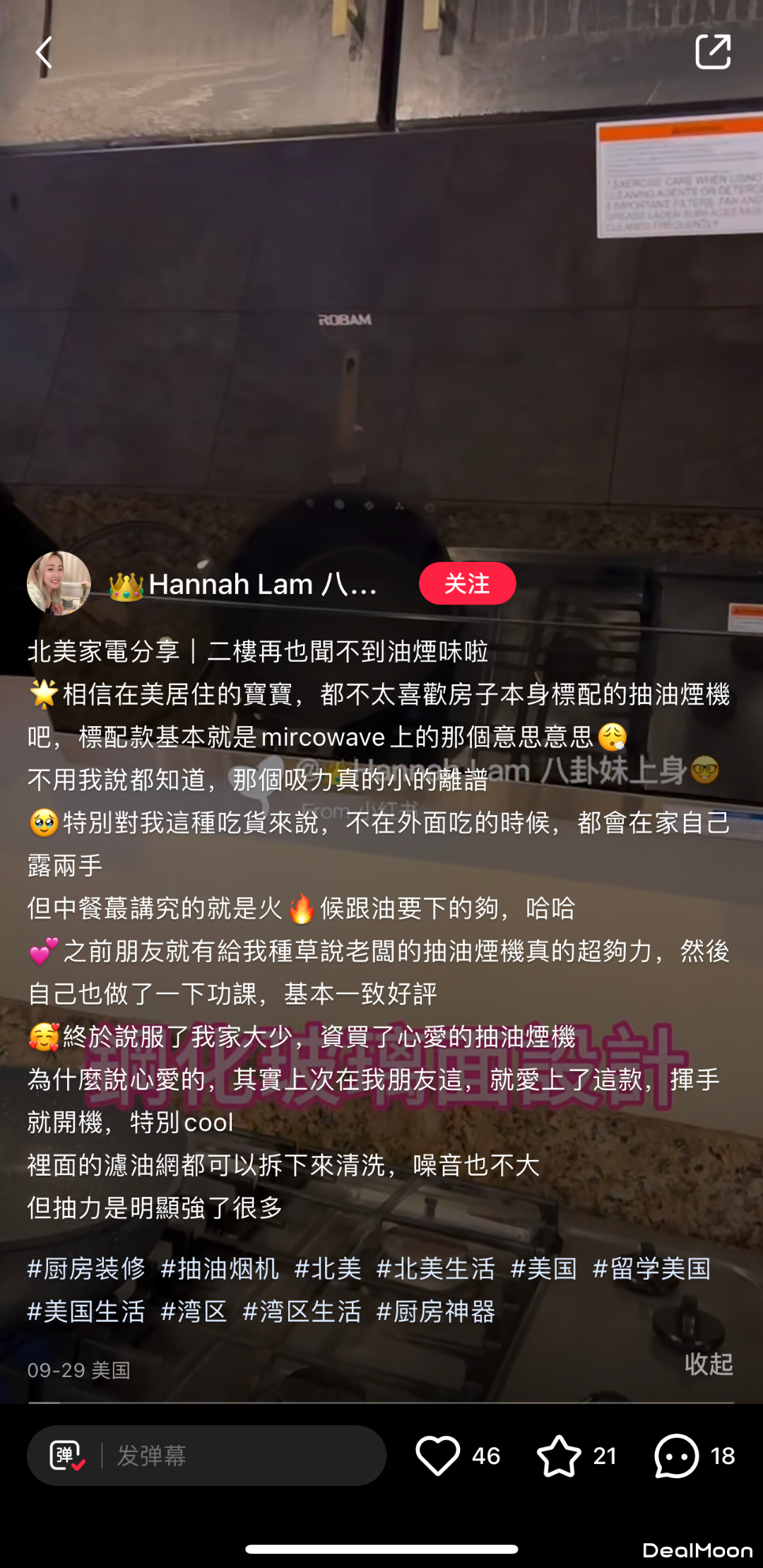Open the #厨房装修 hashtag
This screenshot has width=763, height=1568.
pyautogui.click(x=86, y=1269)
